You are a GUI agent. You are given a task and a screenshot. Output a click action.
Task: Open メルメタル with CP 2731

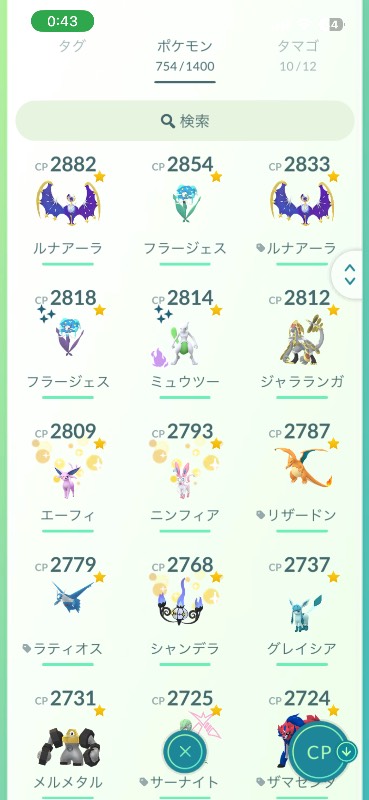(x=68, y=740)
